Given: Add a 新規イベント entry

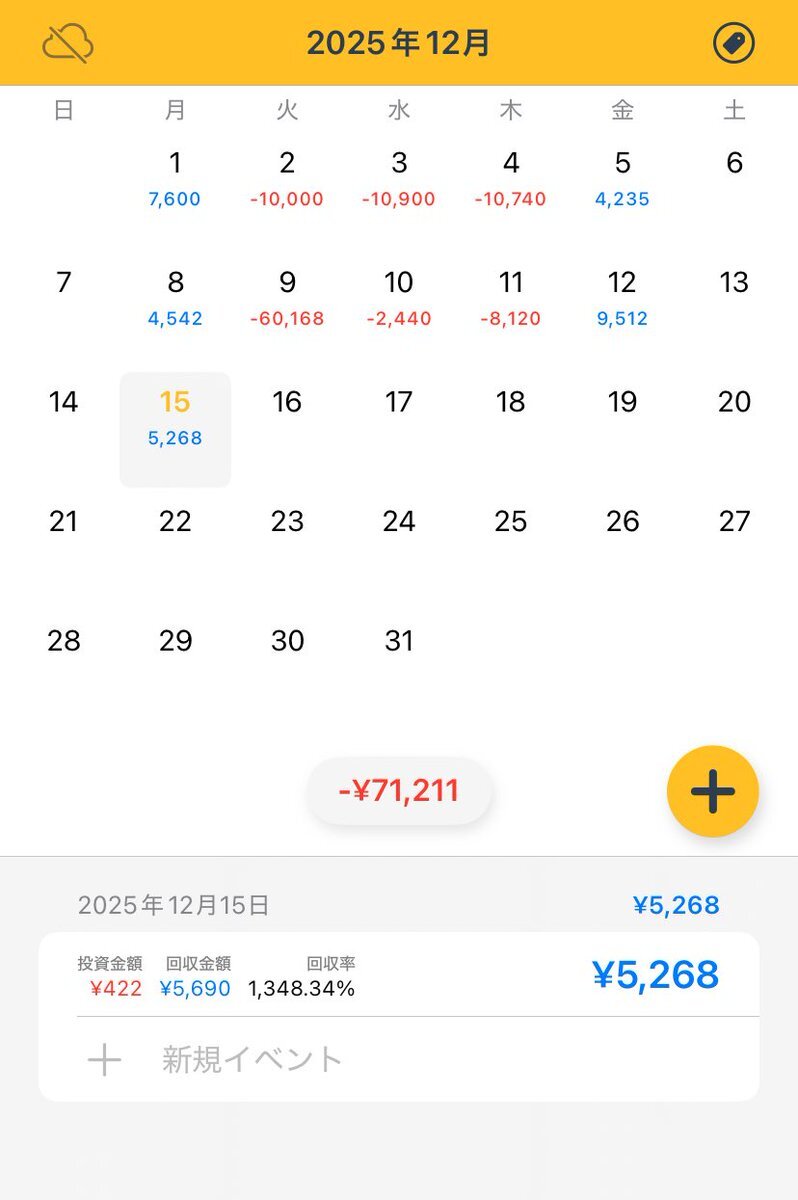Looking at the screenshot, I should [x=252, y=1059].
